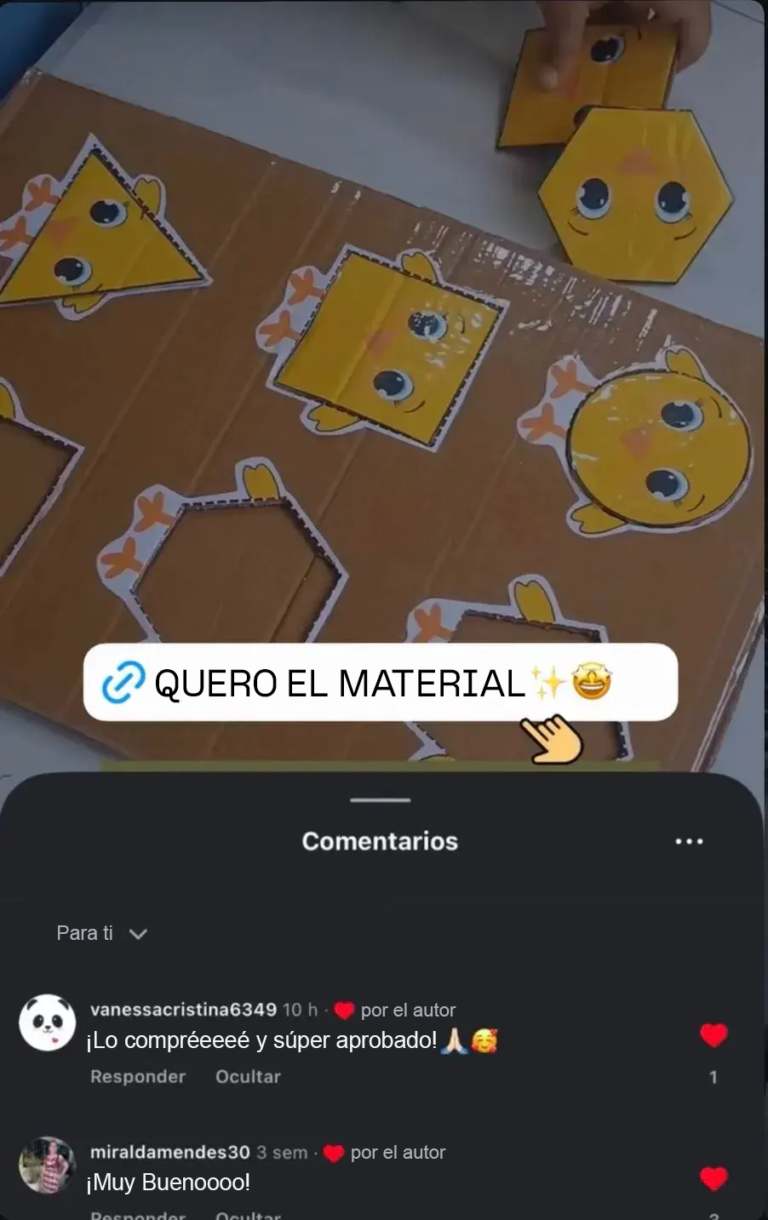Tap the comment text '¡Muy Buenoooo!'
The width and height of the screenshot is (768, 1220).
pos(167,1183)
